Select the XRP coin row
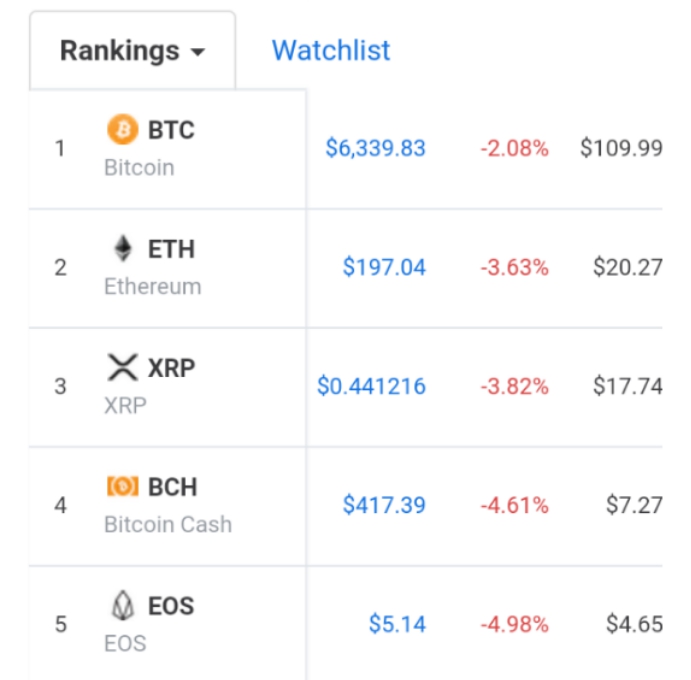691x680 pixels. point(170,386)
